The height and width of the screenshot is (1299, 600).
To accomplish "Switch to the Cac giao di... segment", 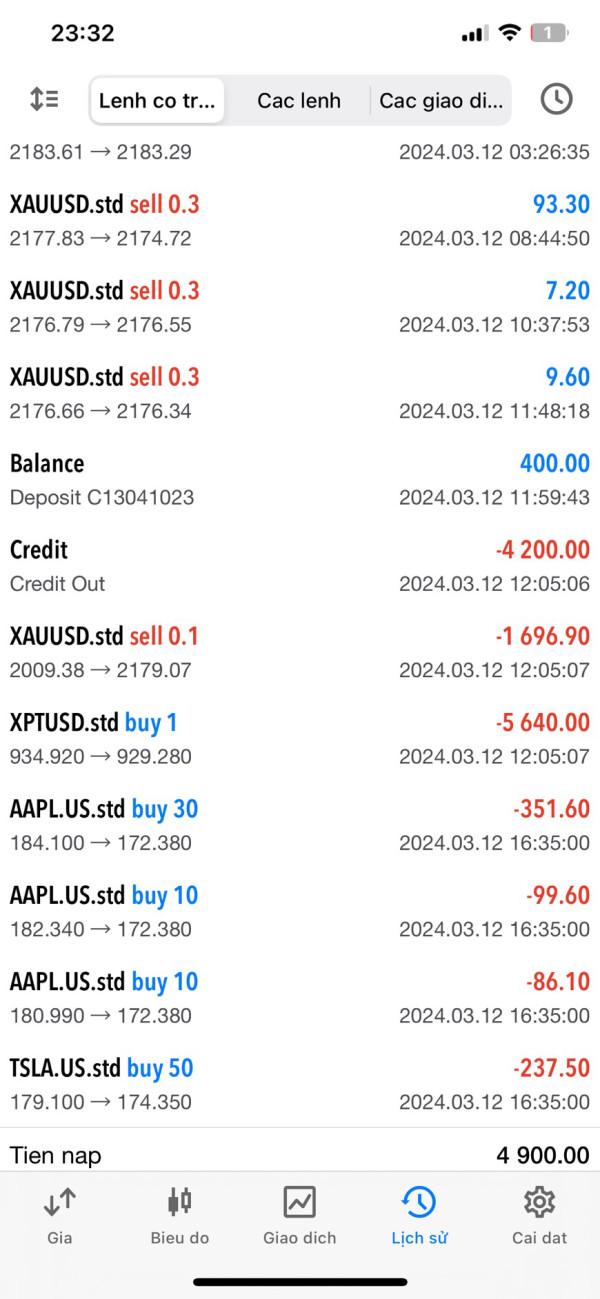I will [440, 100].
